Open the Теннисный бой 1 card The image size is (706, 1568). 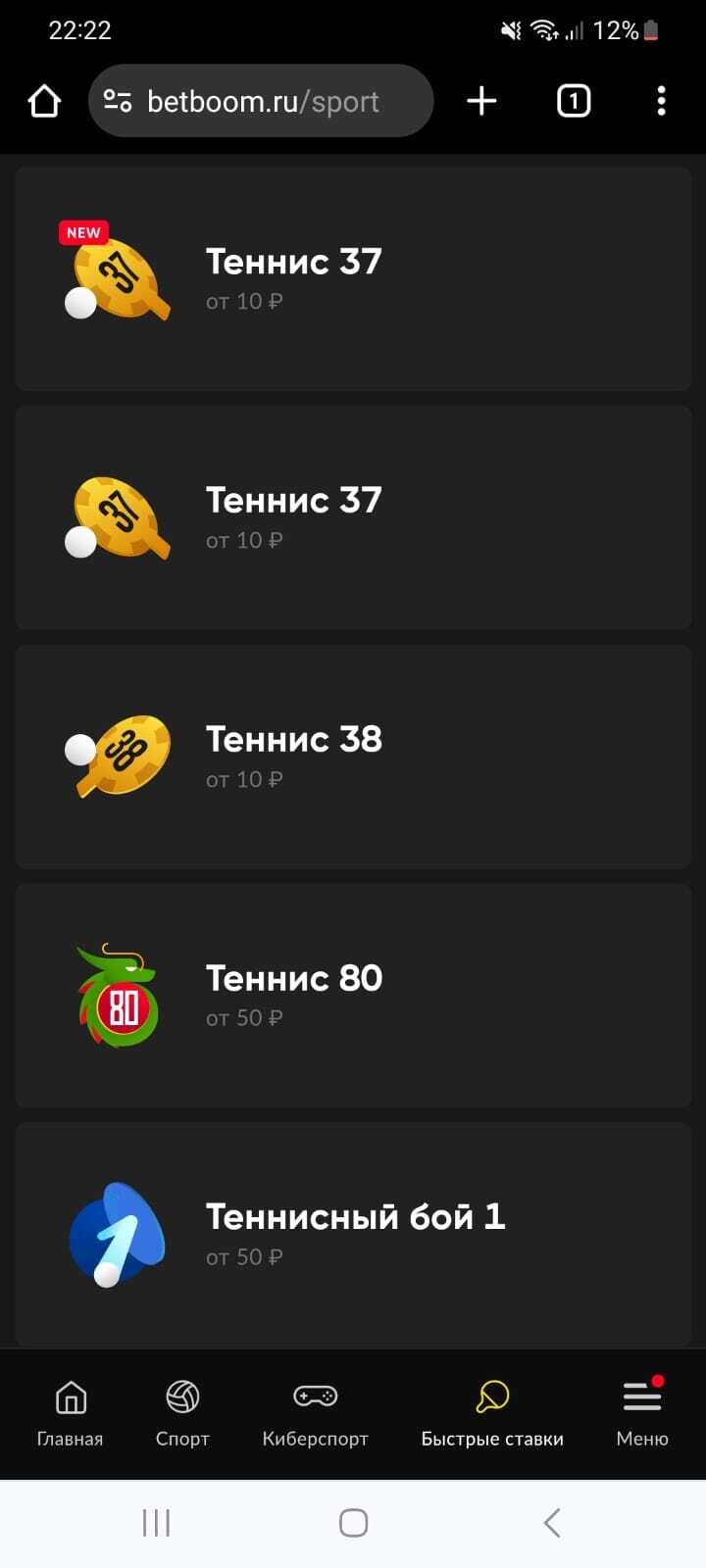(x=353, y=1234)
